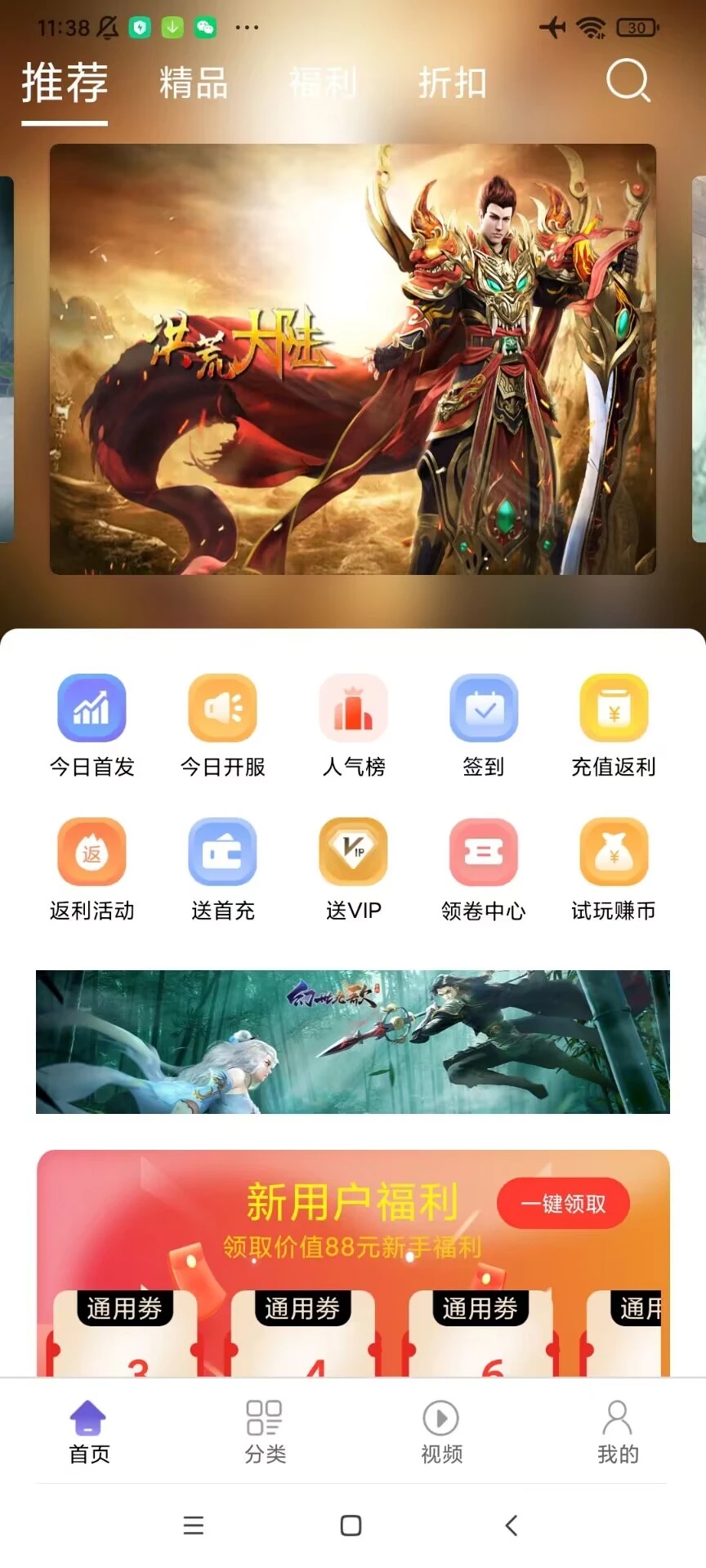Open the 今日开服 (New Servers) icon

point(221,725)
